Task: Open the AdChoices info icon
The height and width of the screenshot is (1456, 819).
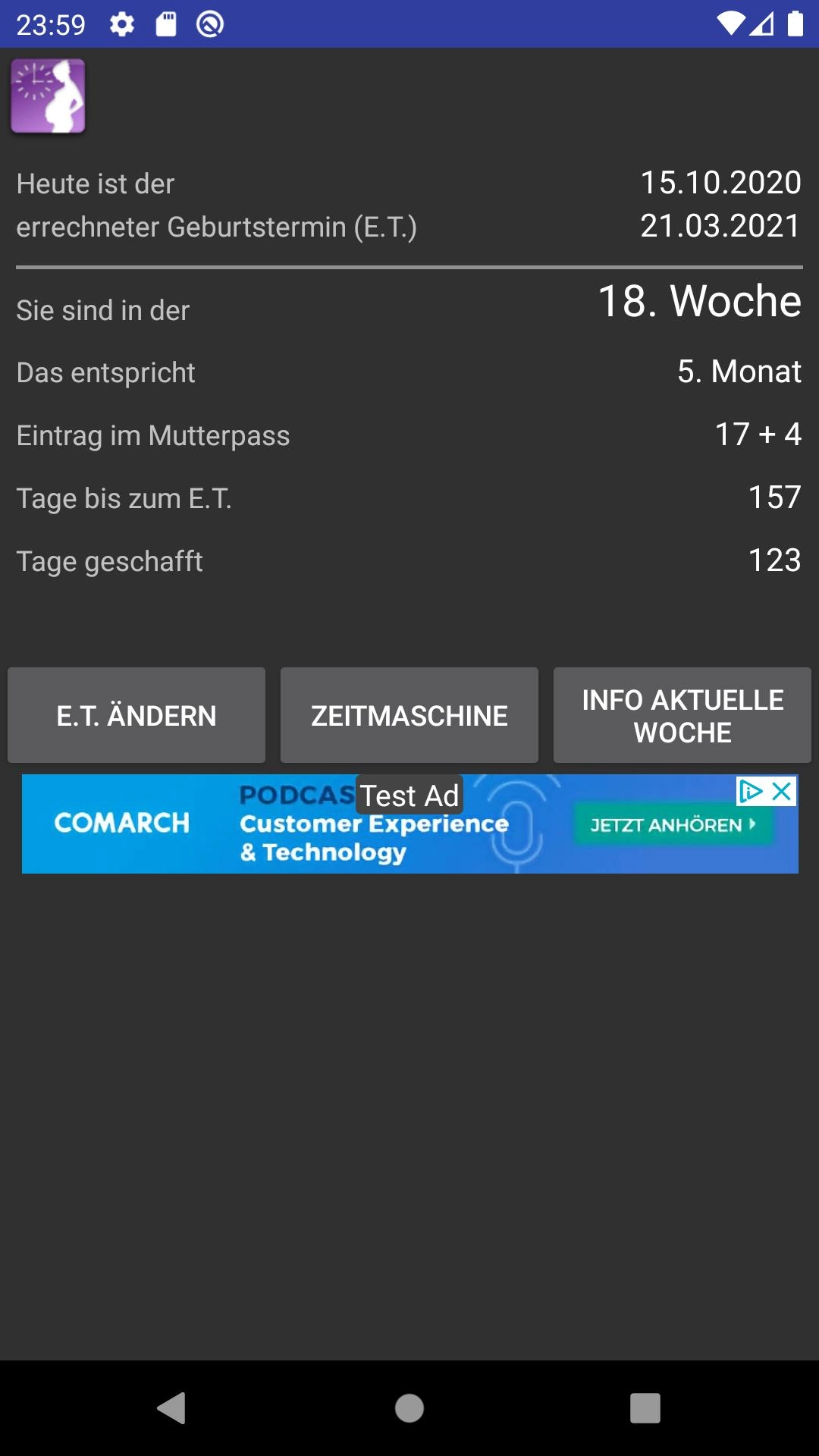Action: click(x=750, y=792)
